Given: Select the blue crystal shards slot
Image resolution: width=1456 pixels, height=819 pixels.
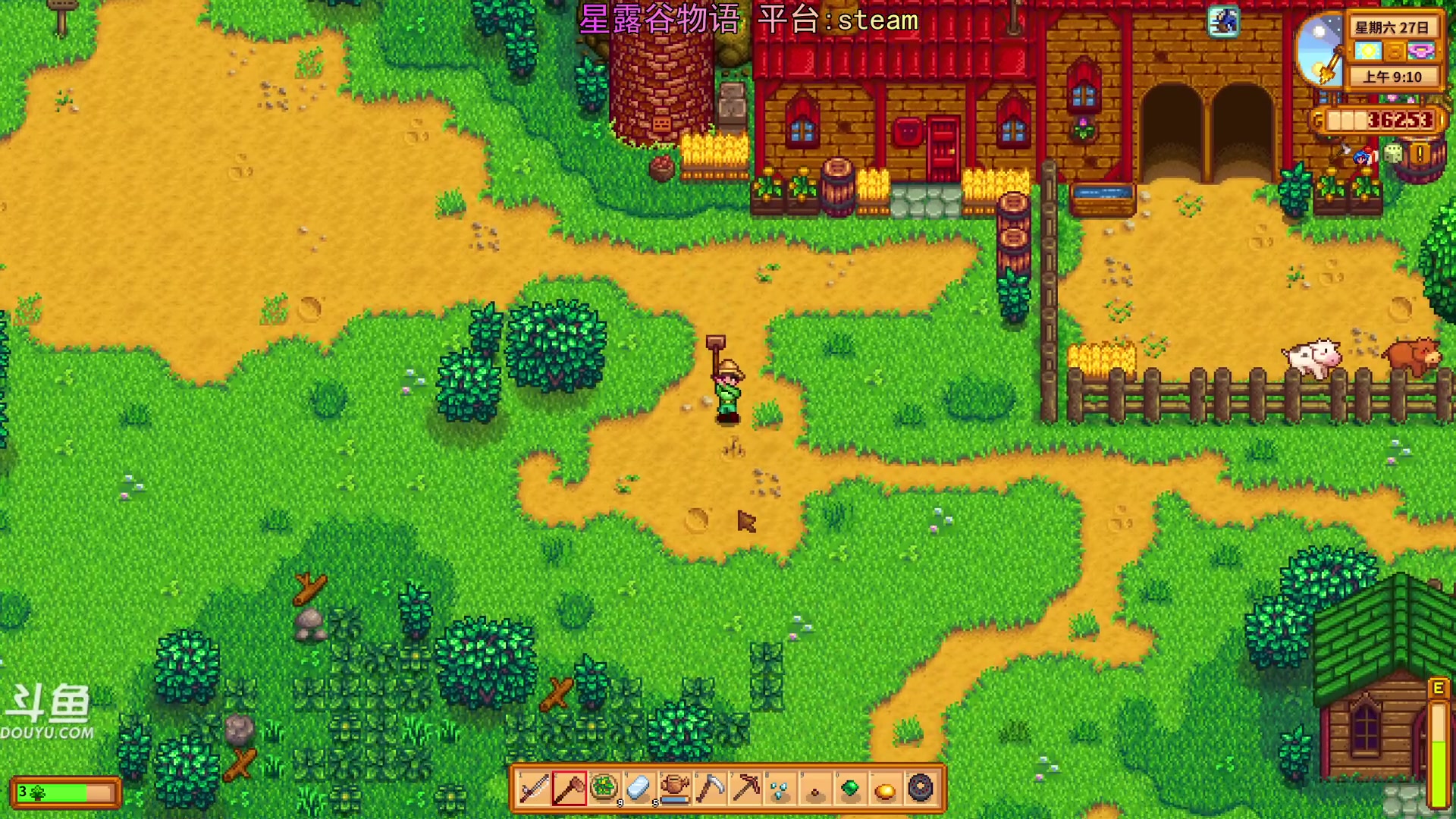Looking at the screenshot, I should [780, 789].
